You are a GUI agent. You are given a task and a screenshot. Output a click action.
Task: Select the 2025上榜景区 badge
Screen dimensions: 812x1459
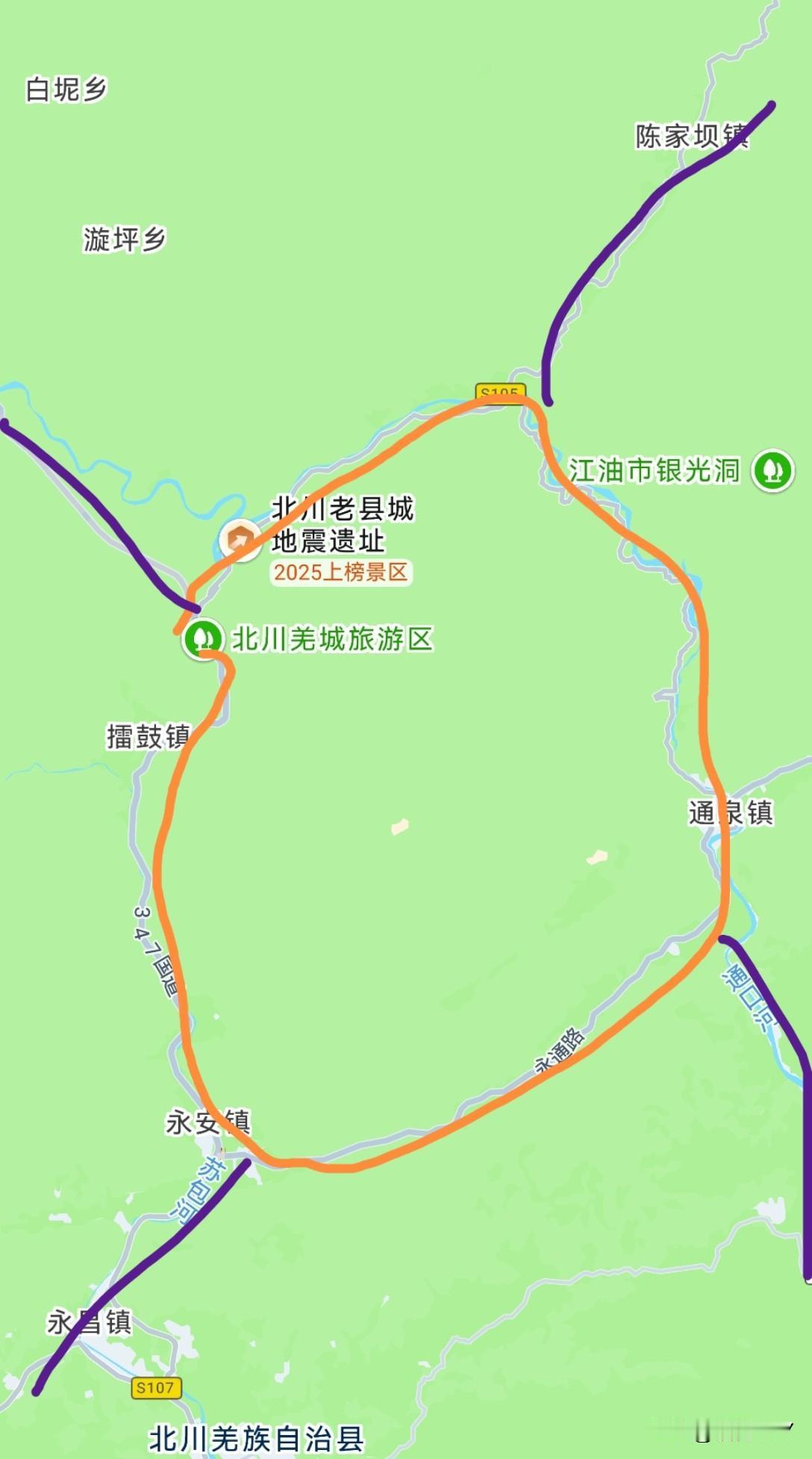click(x=340, y=572)
